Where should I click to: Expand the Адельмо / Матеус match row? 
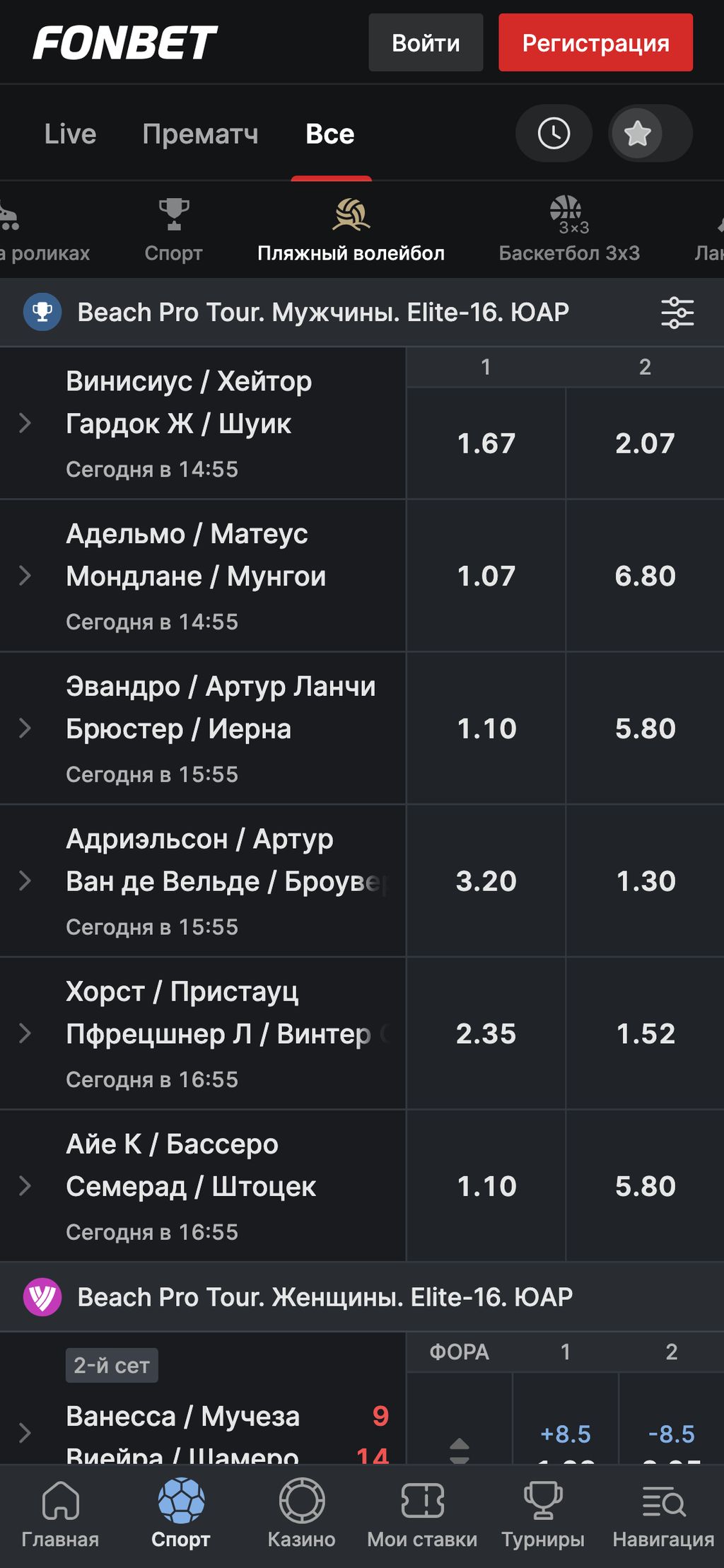point(26,576)
